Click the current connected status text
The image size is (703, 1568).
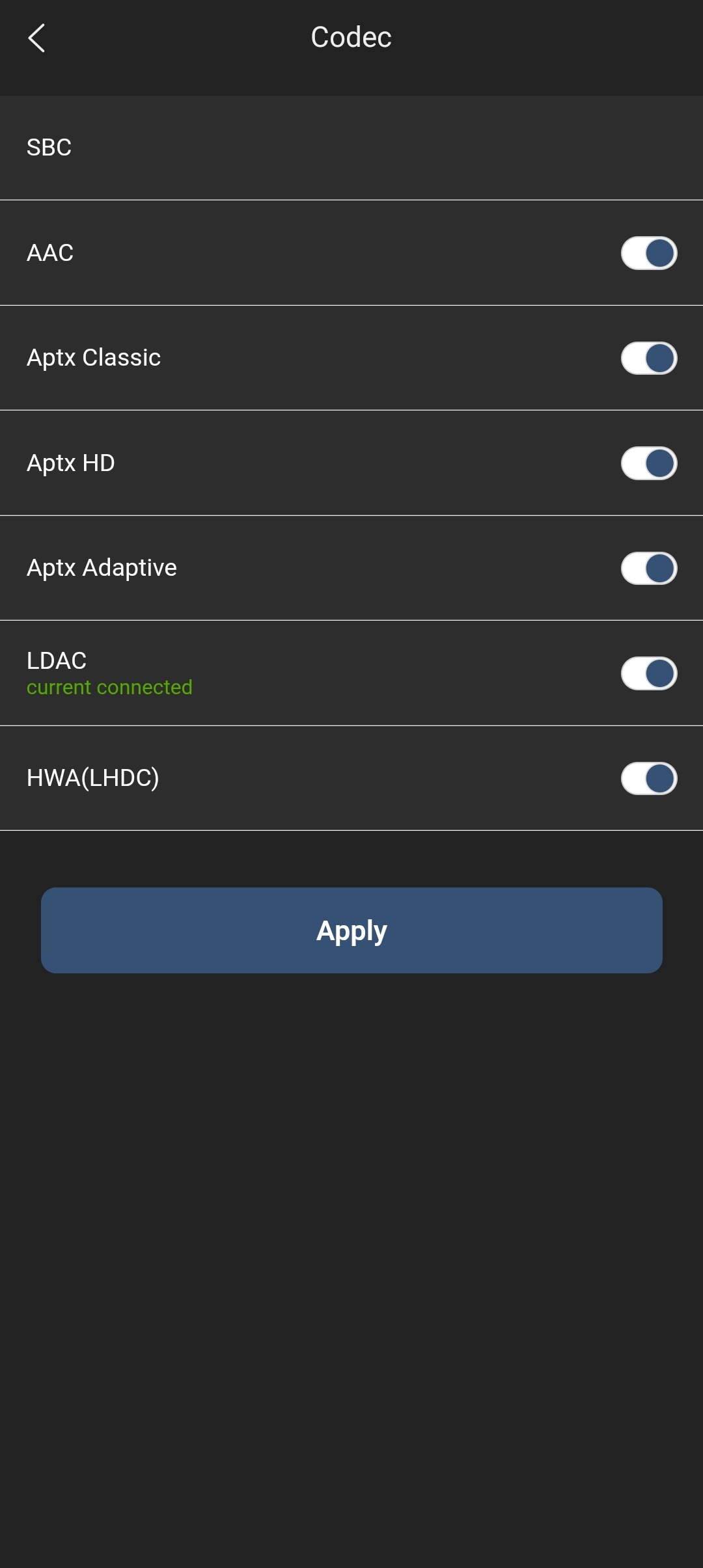(x=109, y=688)
